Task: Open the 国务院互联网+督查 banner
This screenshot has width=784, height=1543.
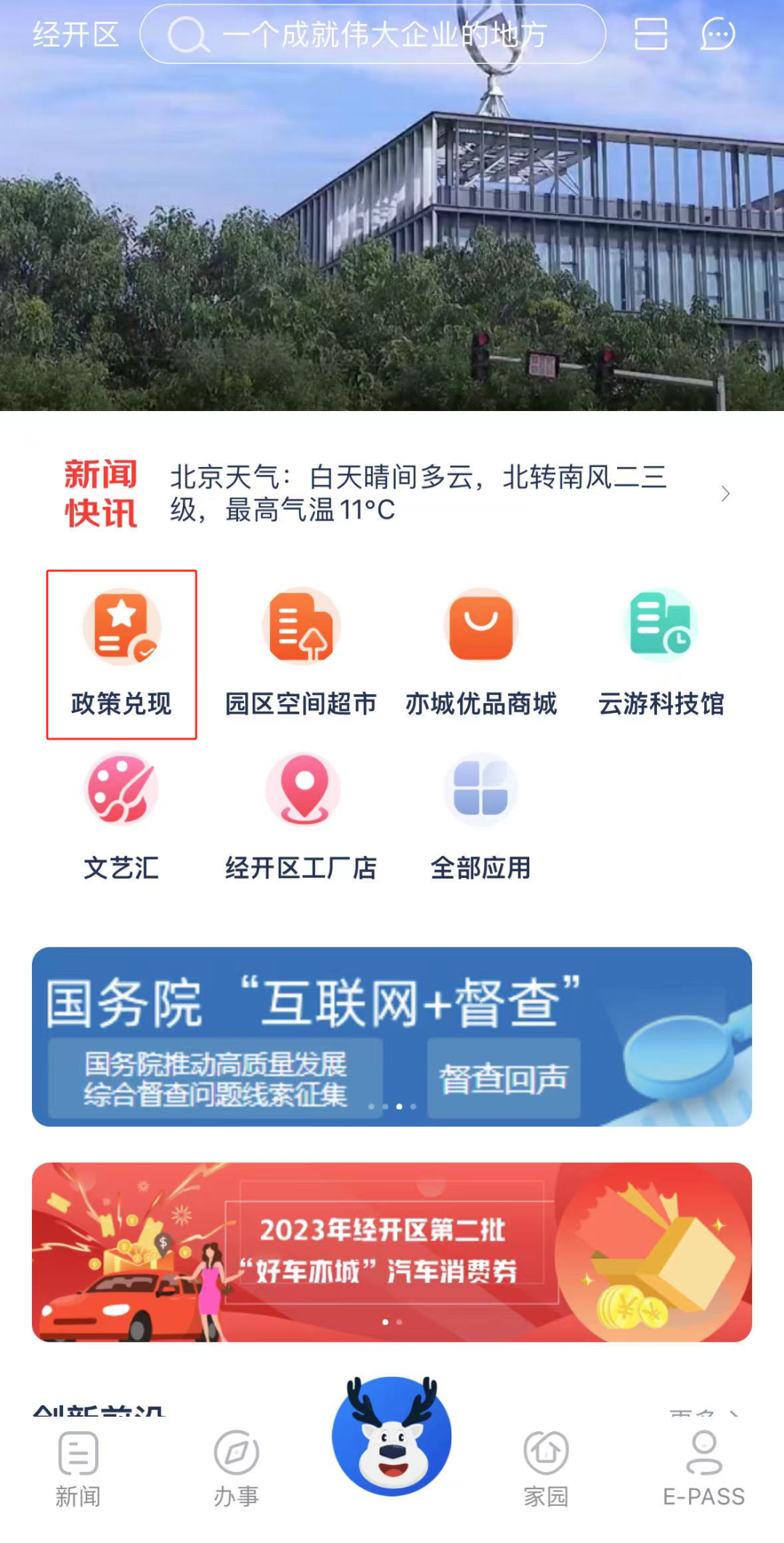Action: click(392, 1036)
